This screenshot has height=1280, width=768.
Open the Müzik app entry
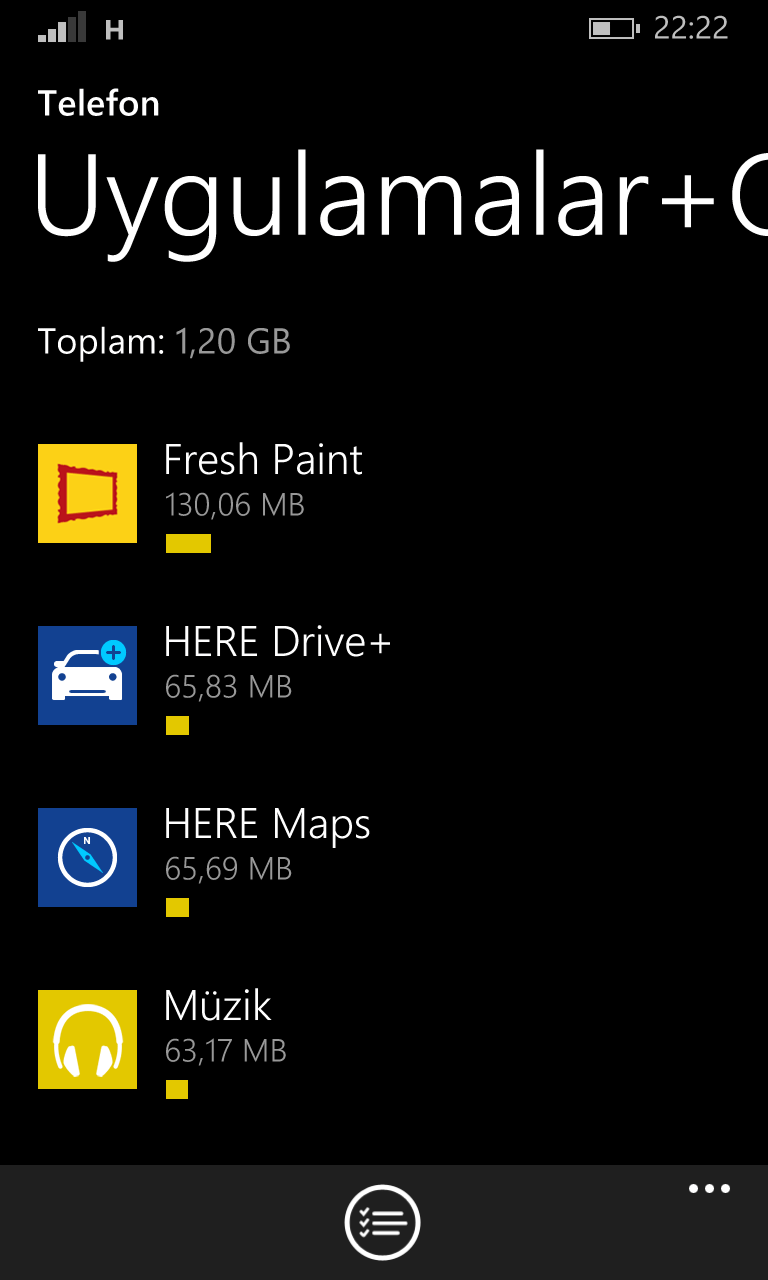pos(384,1040)
